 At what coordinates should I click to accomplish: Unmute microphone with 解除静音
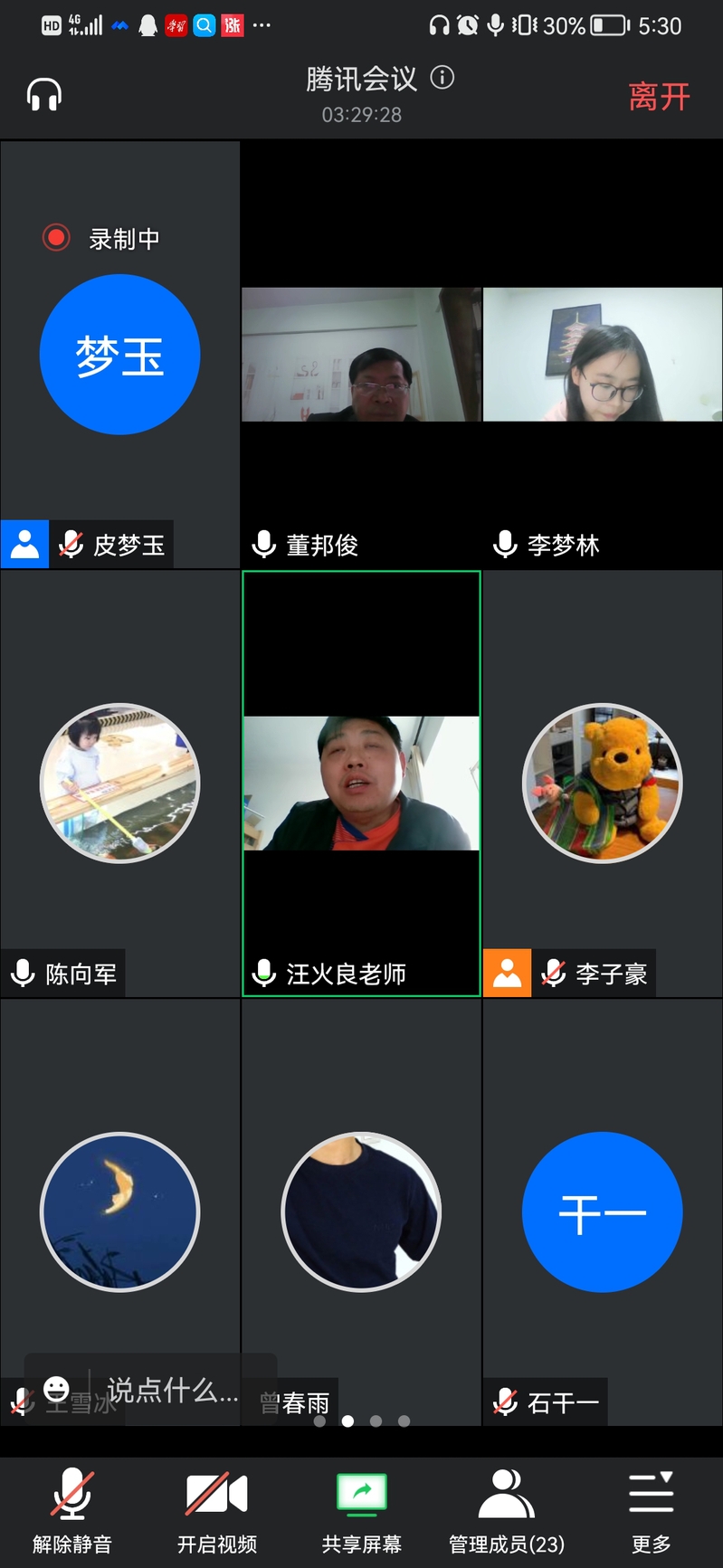(x=72, y=1511)
